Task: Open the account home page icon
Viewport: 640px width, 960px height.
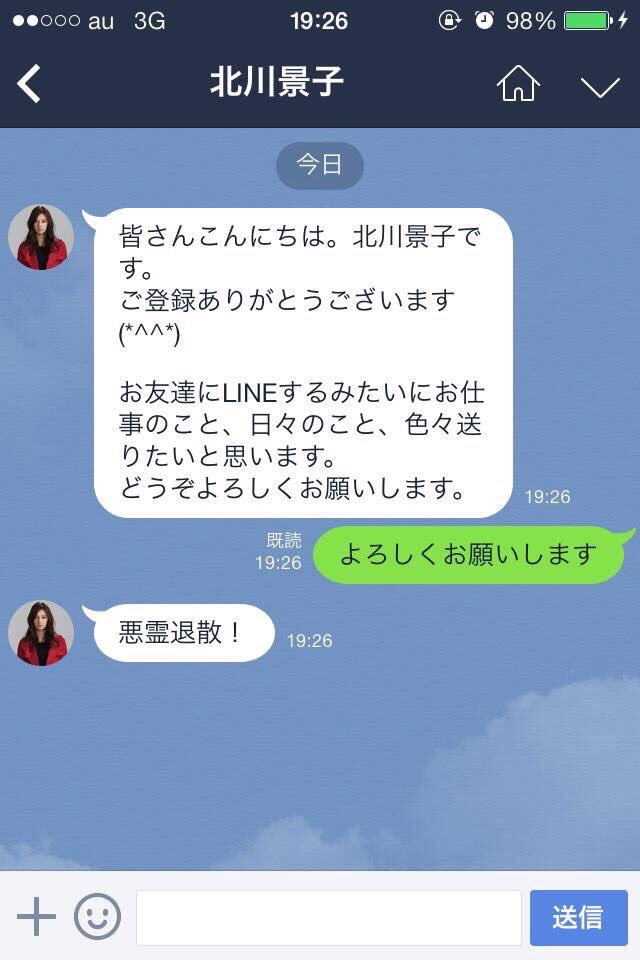Action: point(517,84)
